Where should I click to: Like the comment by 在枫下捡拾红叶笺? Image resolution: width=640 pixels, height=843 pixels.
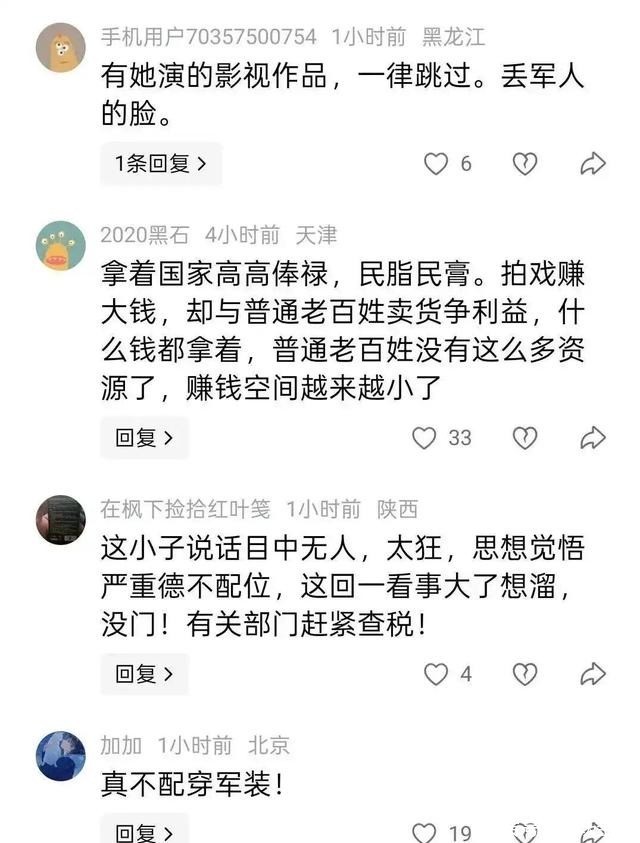pyautogui.click(x=435, y=674)
